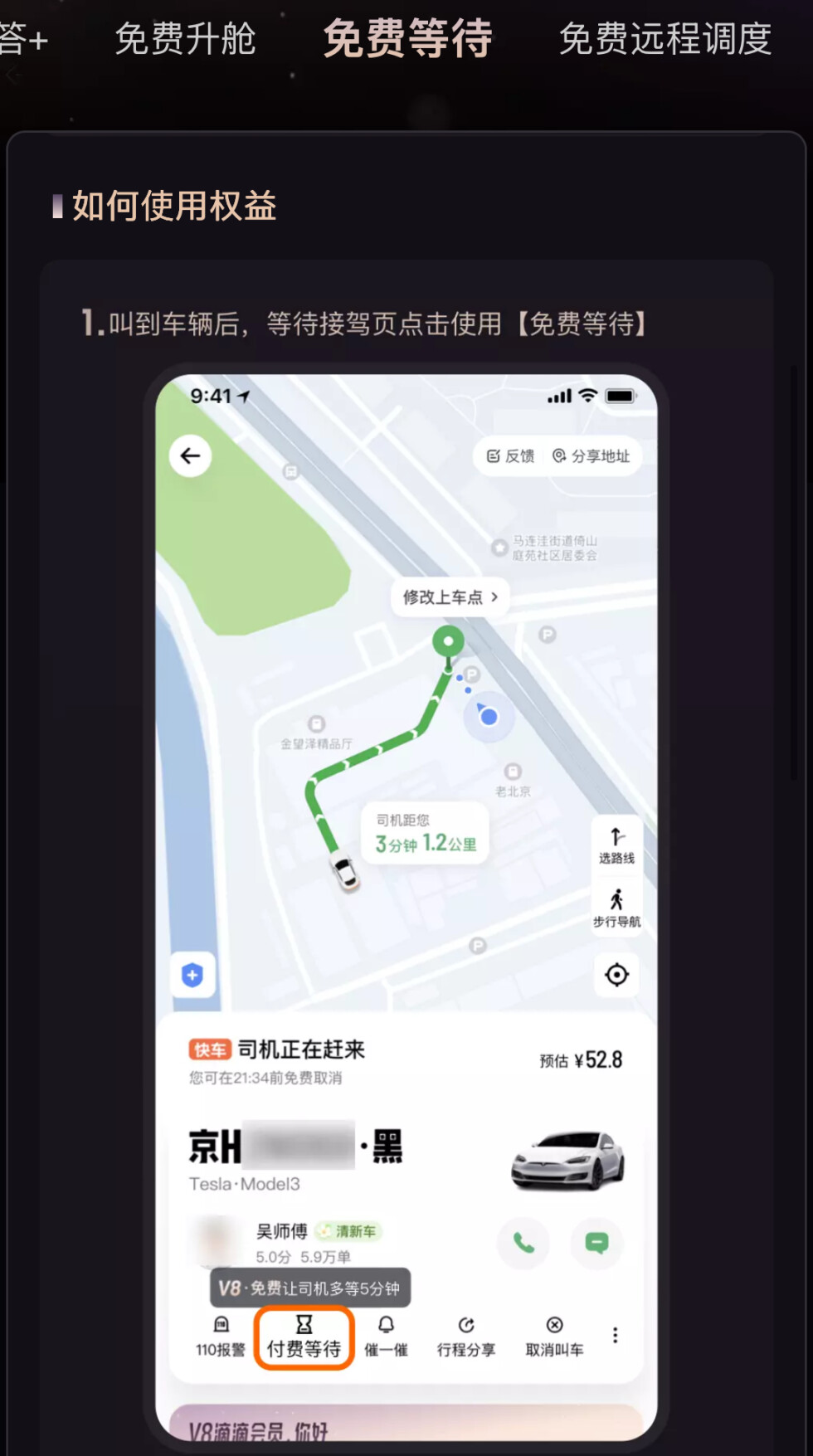Switch to the 免费升舱 tab
The width and height of the screenshot is (813, 1456).
pos(185,39)
